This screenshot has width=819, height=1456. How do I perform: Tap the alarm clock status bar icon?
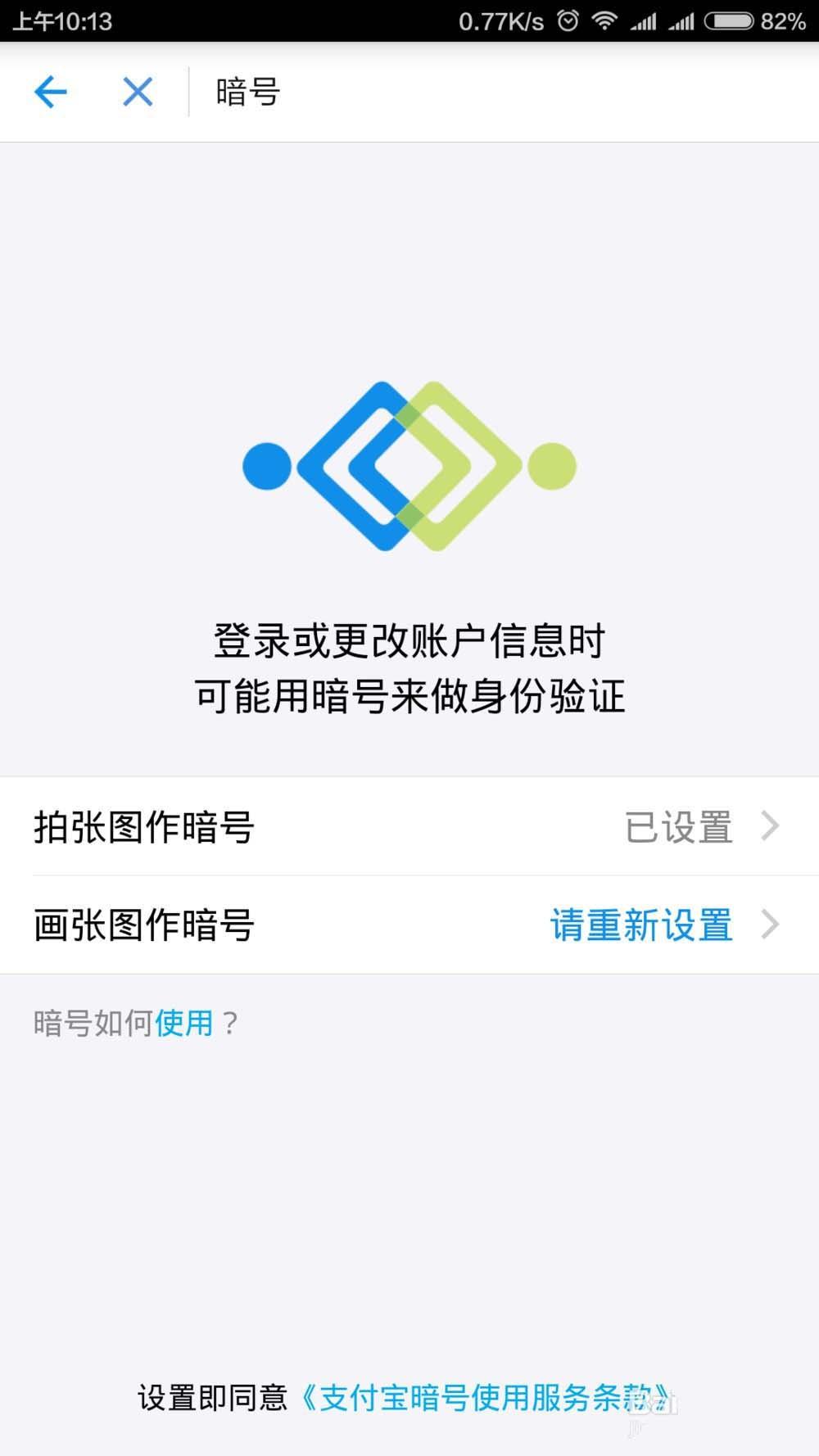[x=565, y=22]
